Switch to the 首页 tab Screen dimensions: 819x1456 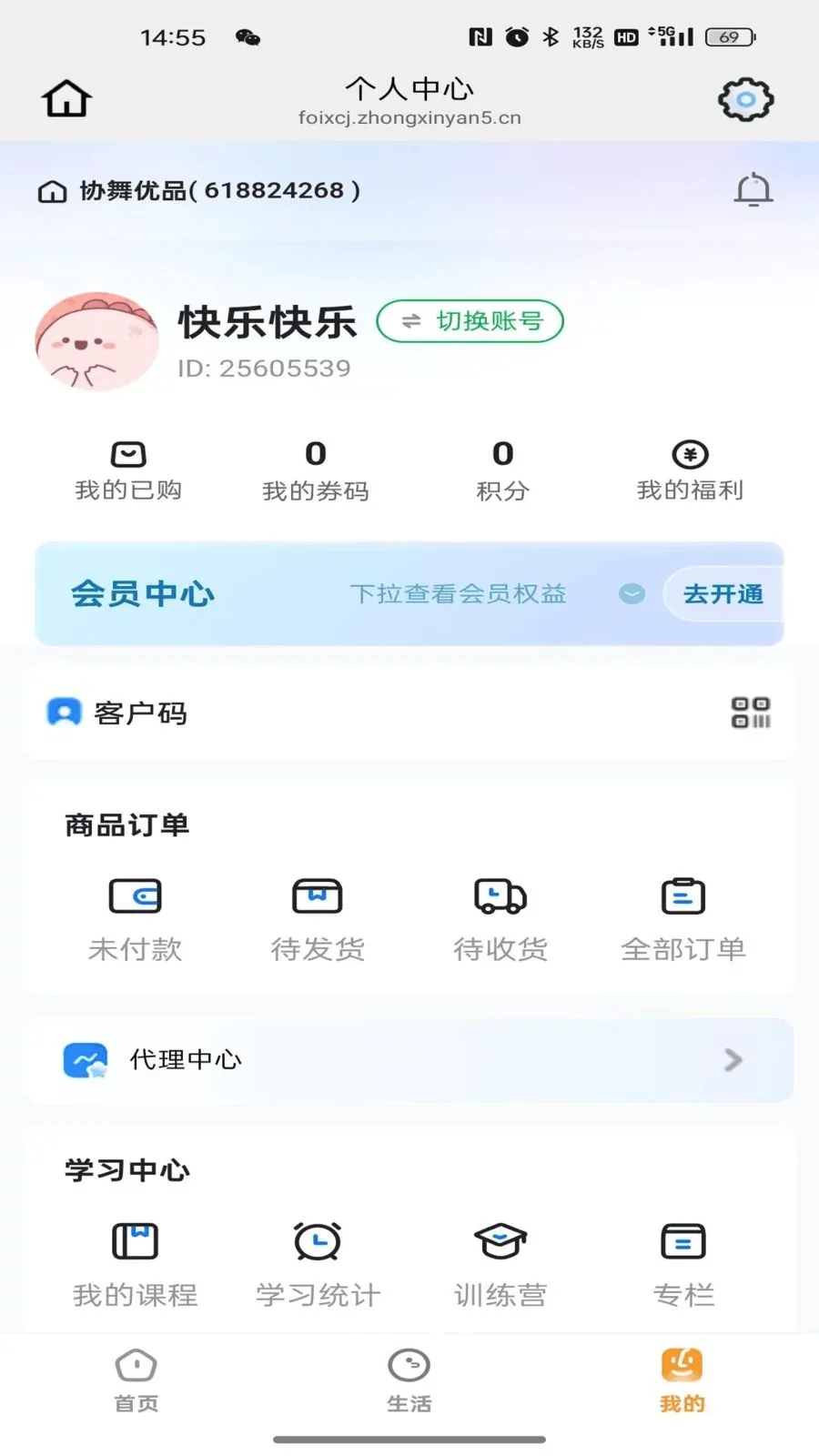[136, 1380]
